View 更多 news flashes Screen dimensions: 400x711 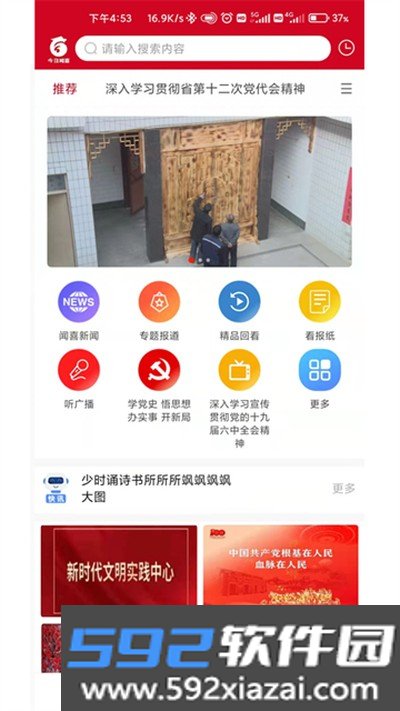(x=344, y=488)
